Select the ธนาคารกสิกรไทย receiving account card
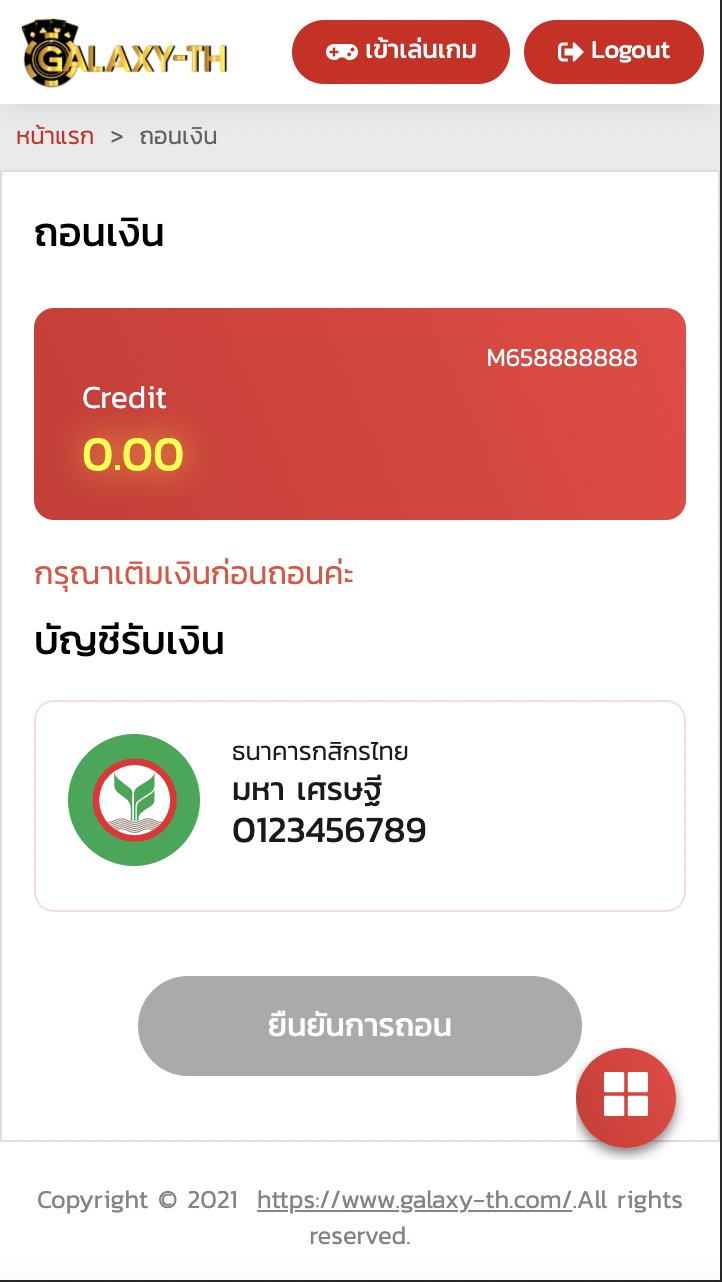Screen dimensions: 722x1282 (x=360, y=806)
